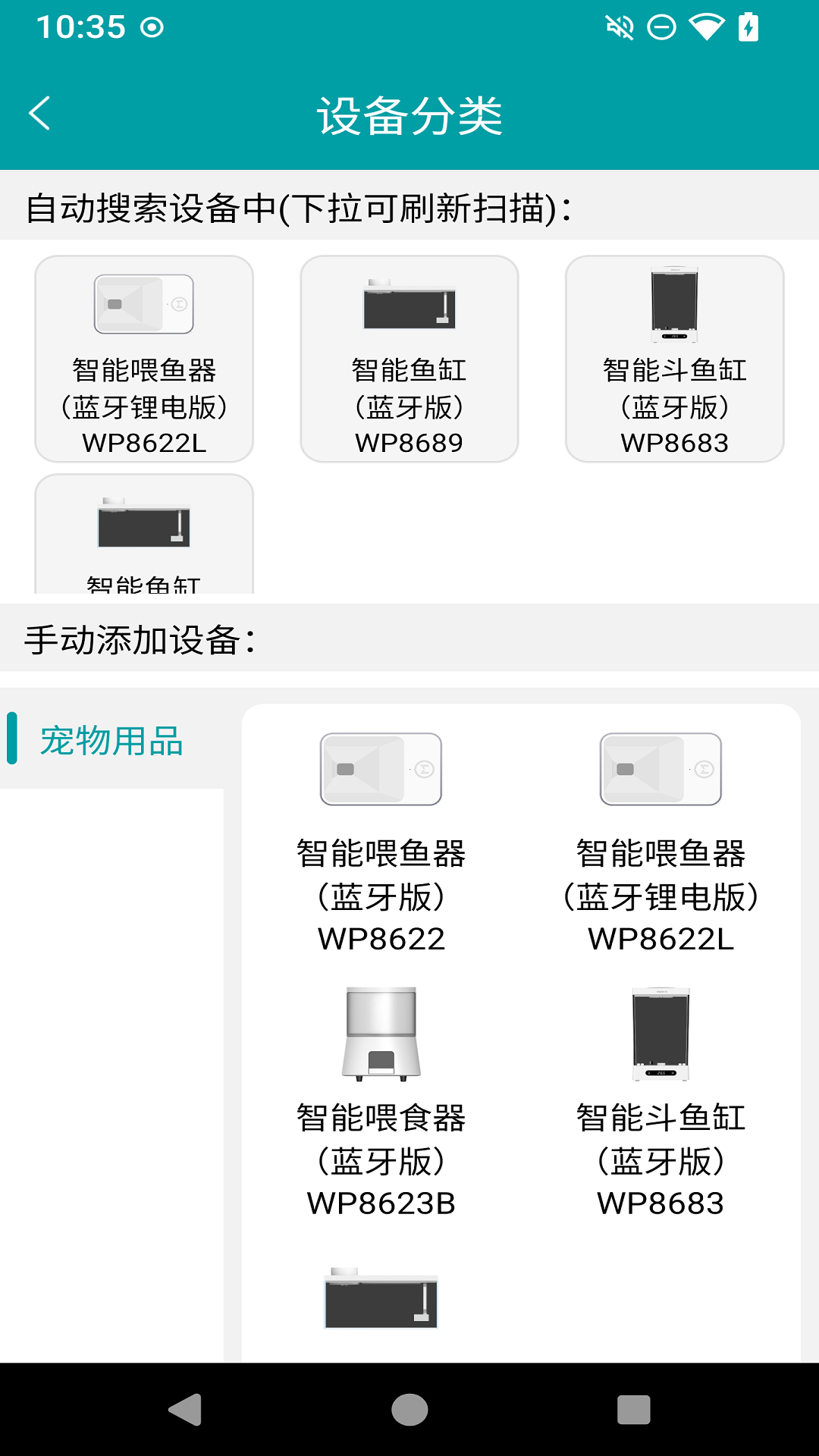This screenshot has height=1456, width=819.
Task: Select the 宠物用品 category in the sidebar
Action: [x=111, y=742]
